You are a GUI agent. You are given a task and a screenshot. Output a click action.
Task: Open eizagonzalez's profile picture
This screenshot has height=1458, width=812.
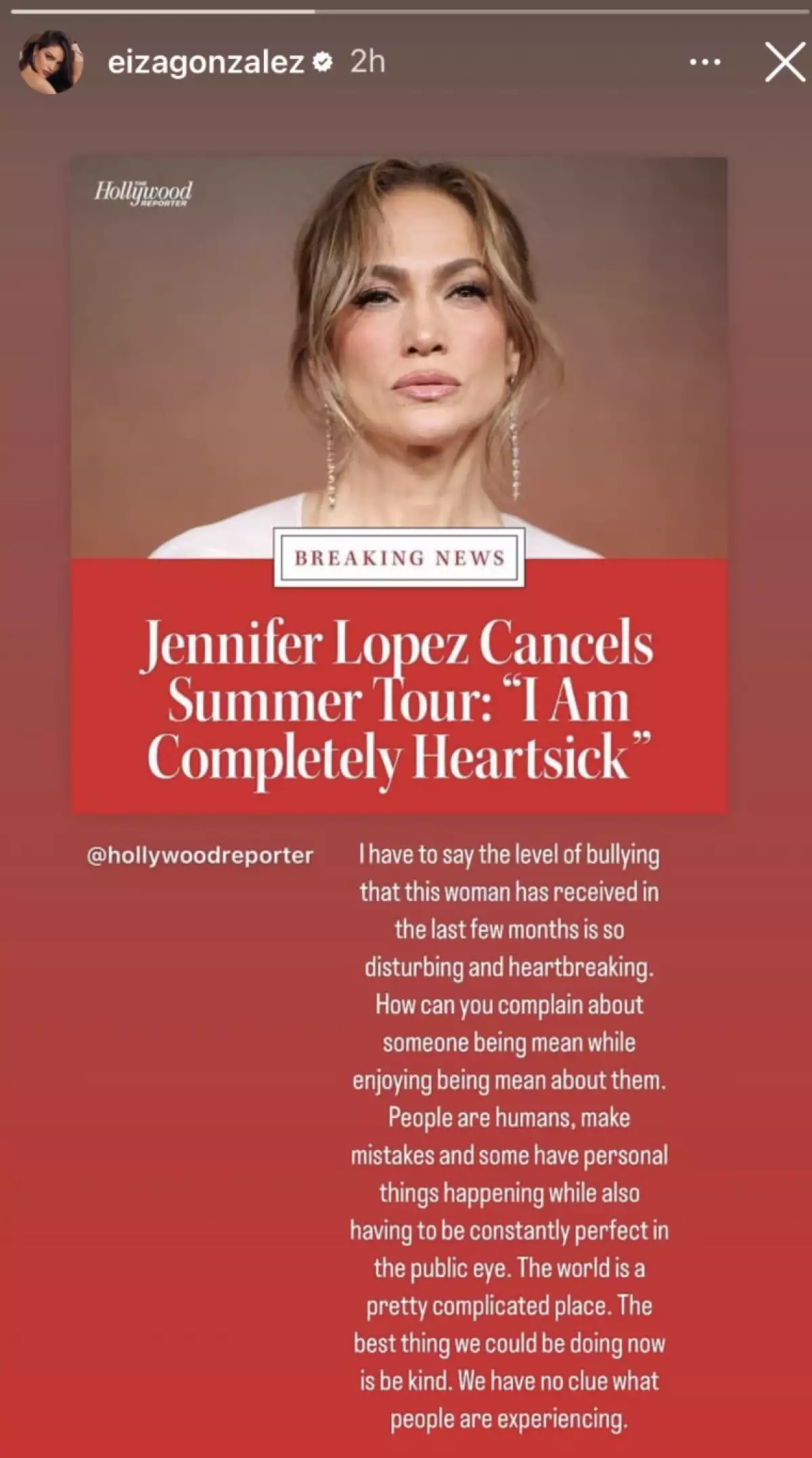tap(51, 62)
